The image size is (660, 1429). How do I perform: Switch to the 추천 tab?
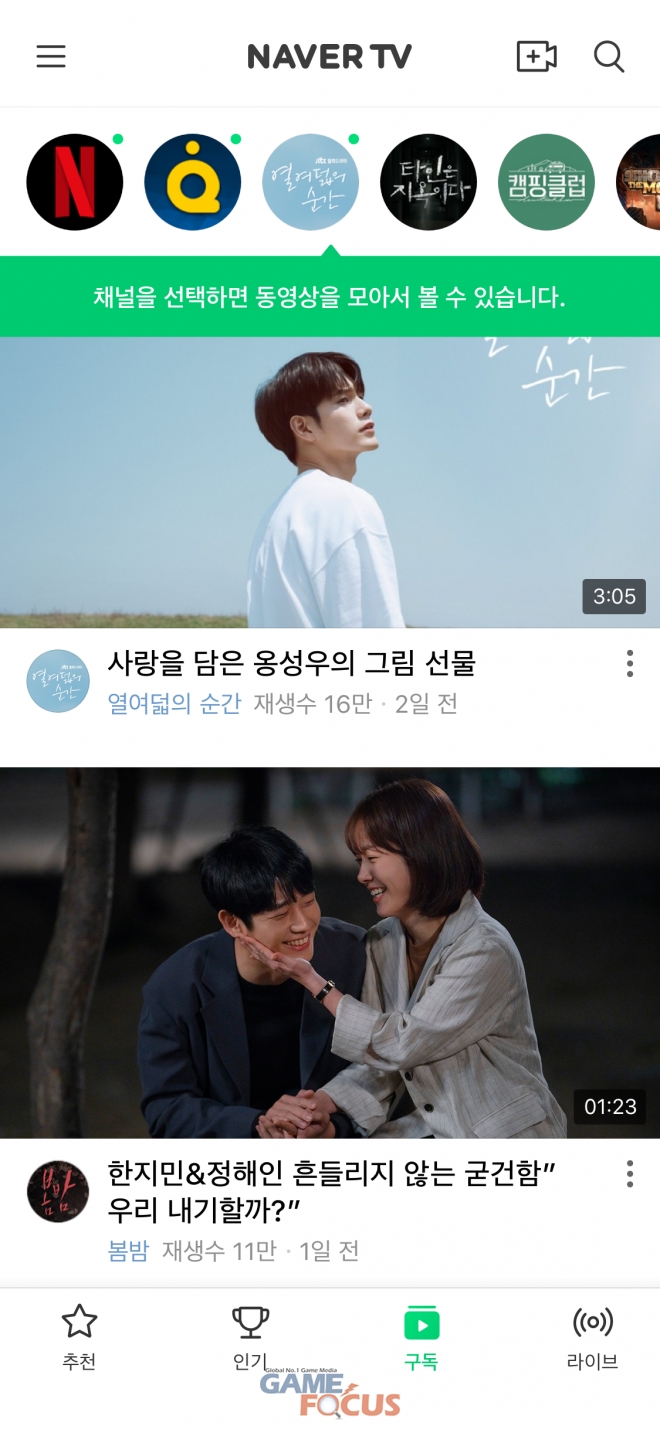click(79, 1337)
